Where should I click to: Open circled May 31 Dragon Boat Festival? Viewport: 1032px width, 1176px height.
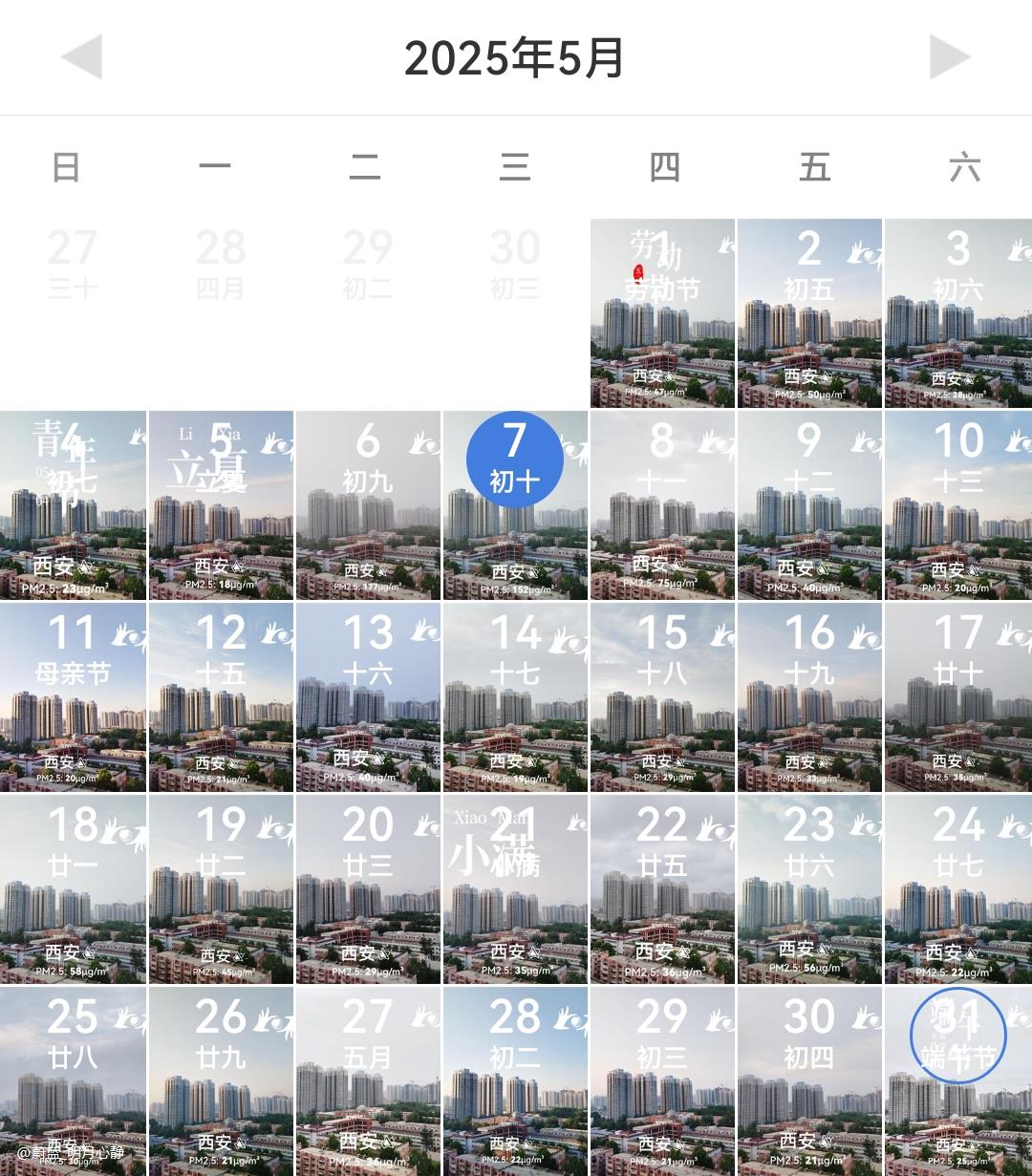[957, 1036]
